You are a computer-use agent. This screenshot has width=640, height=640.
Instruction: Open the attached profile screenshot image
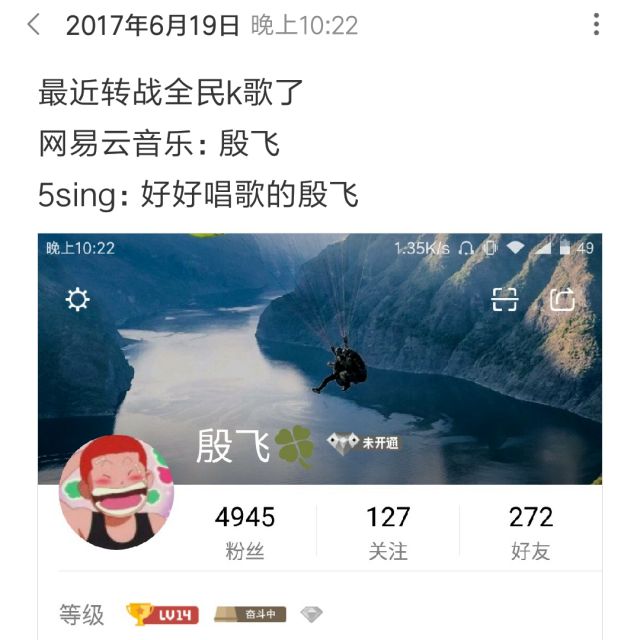point(320,430)
